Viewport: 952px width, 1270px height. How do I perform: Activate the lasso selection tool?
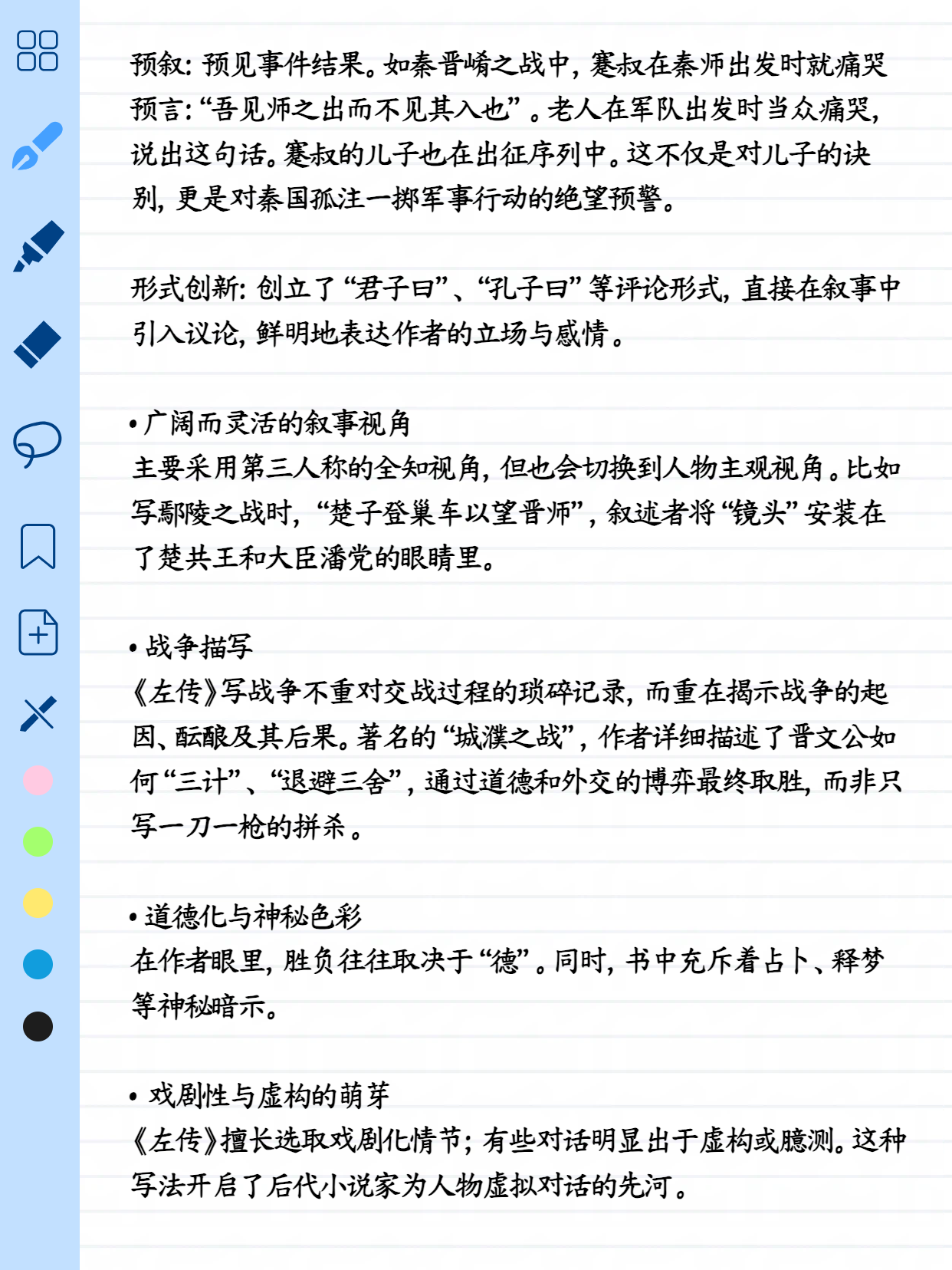tap(38, 444)
